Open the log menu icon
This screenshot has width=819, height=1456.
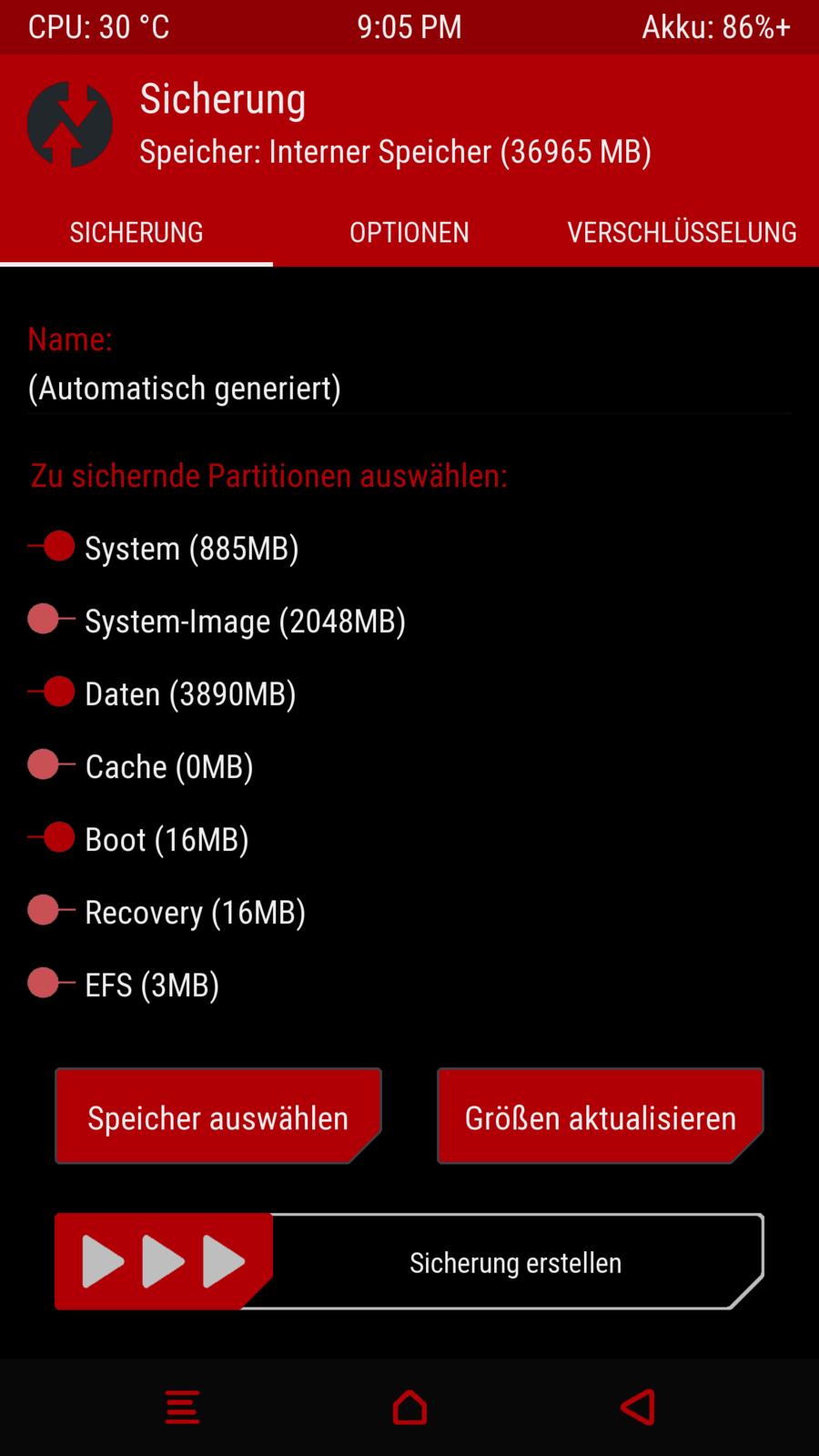pos(182,1407)
